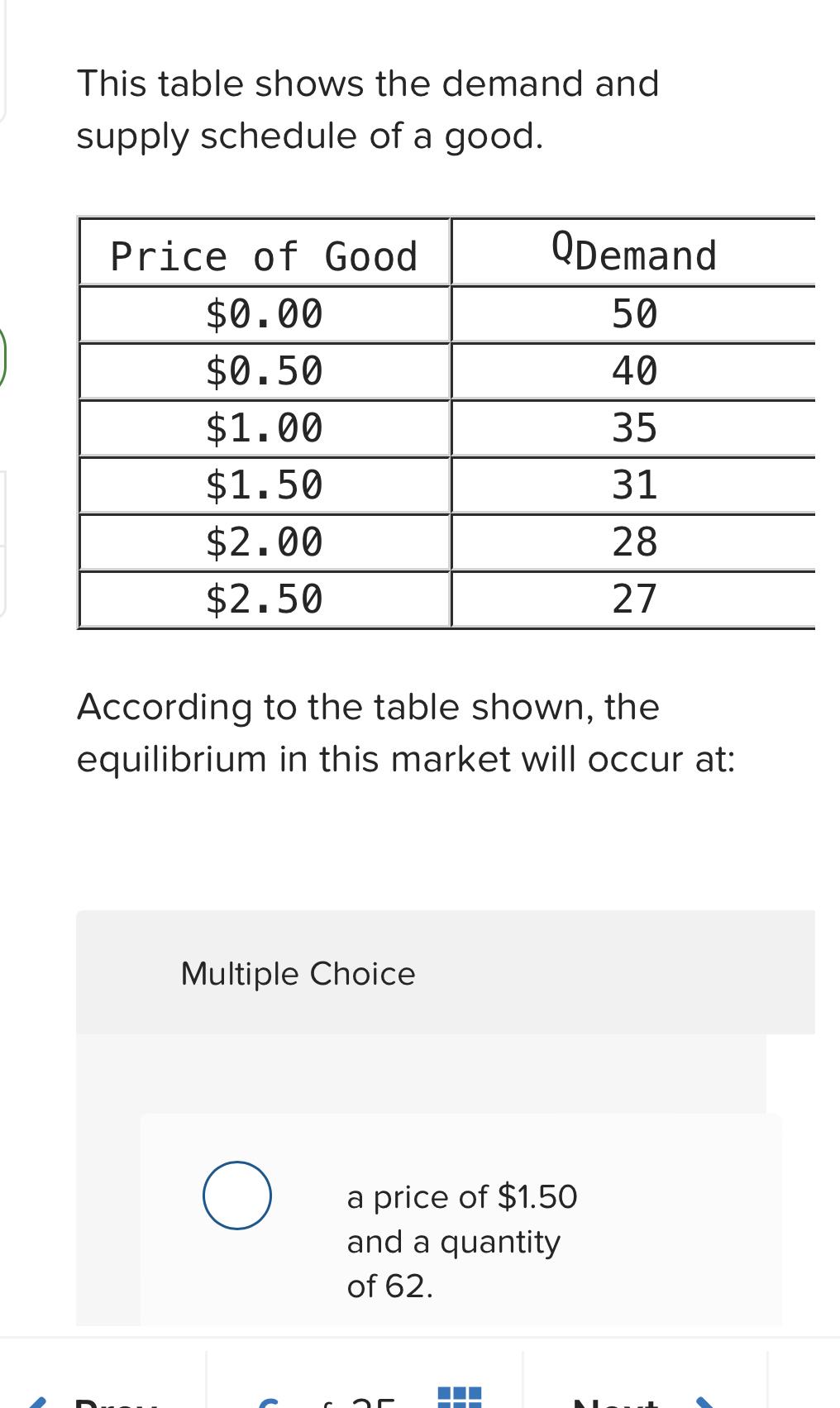Click the Next navigation control
The height and width of the screenshot is (1408, 840).
tap(616, 1401)
